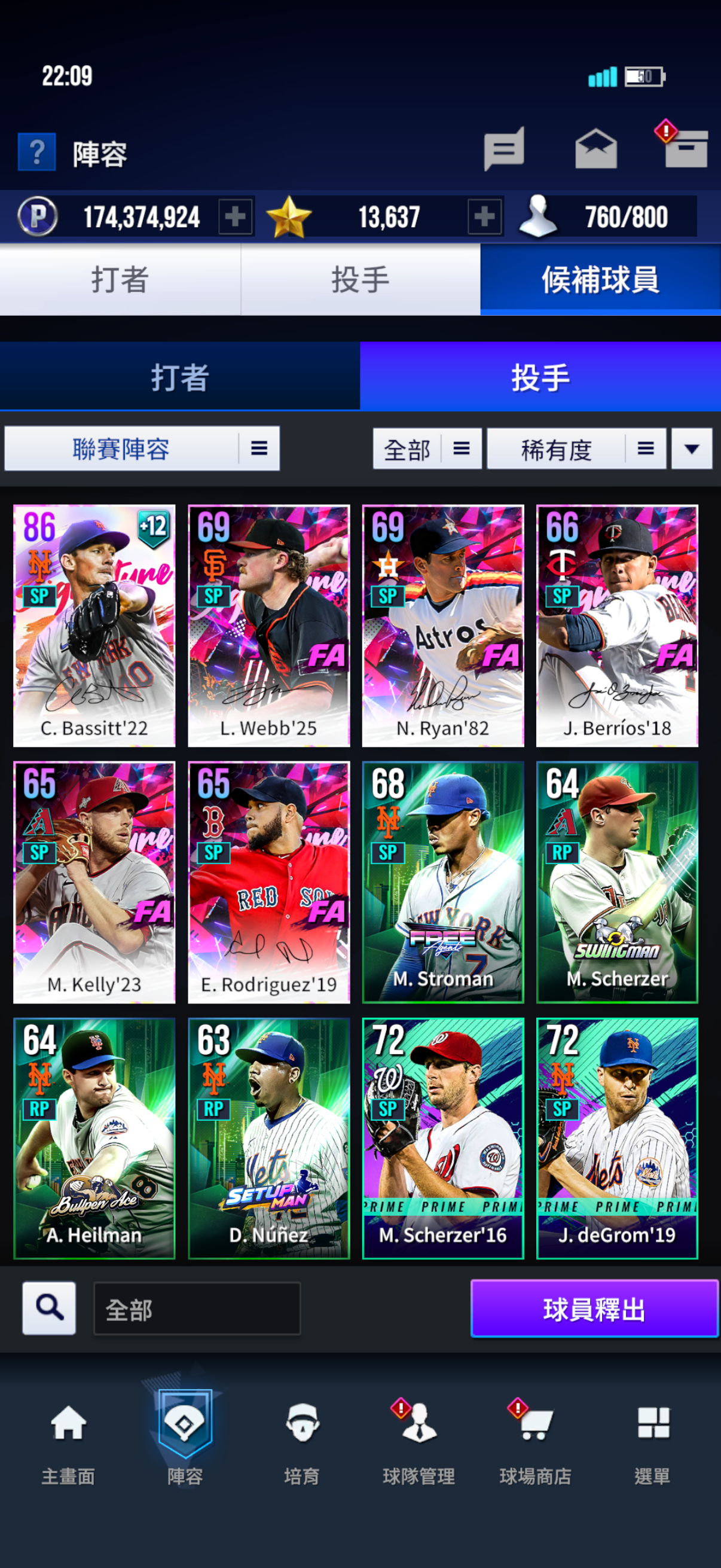
Task: Select J. deGrom'19 prime card
Action: (616, 1137)
